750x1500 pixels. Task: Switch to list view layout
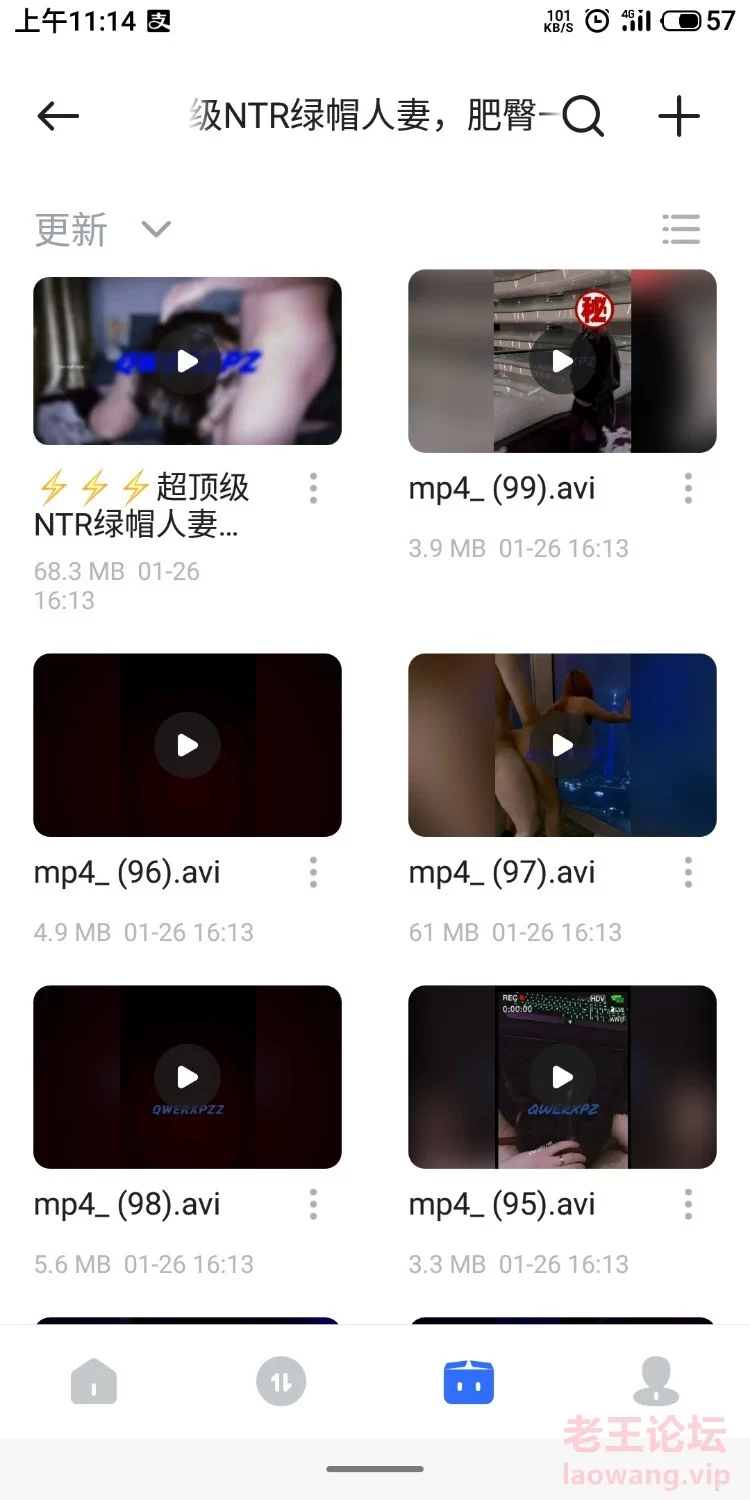click(x=681, y=230)
